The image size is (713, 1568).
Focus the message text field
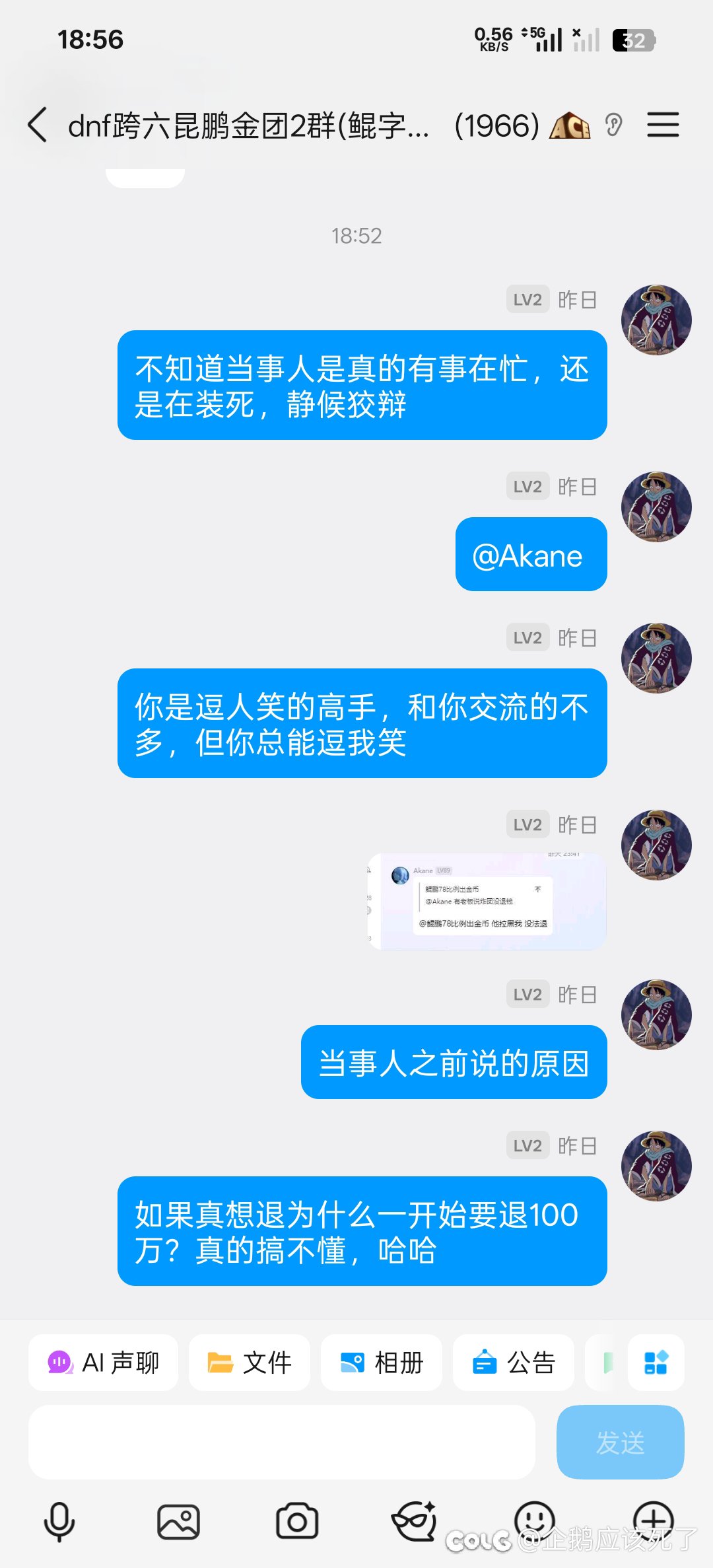click(281, 1442)
